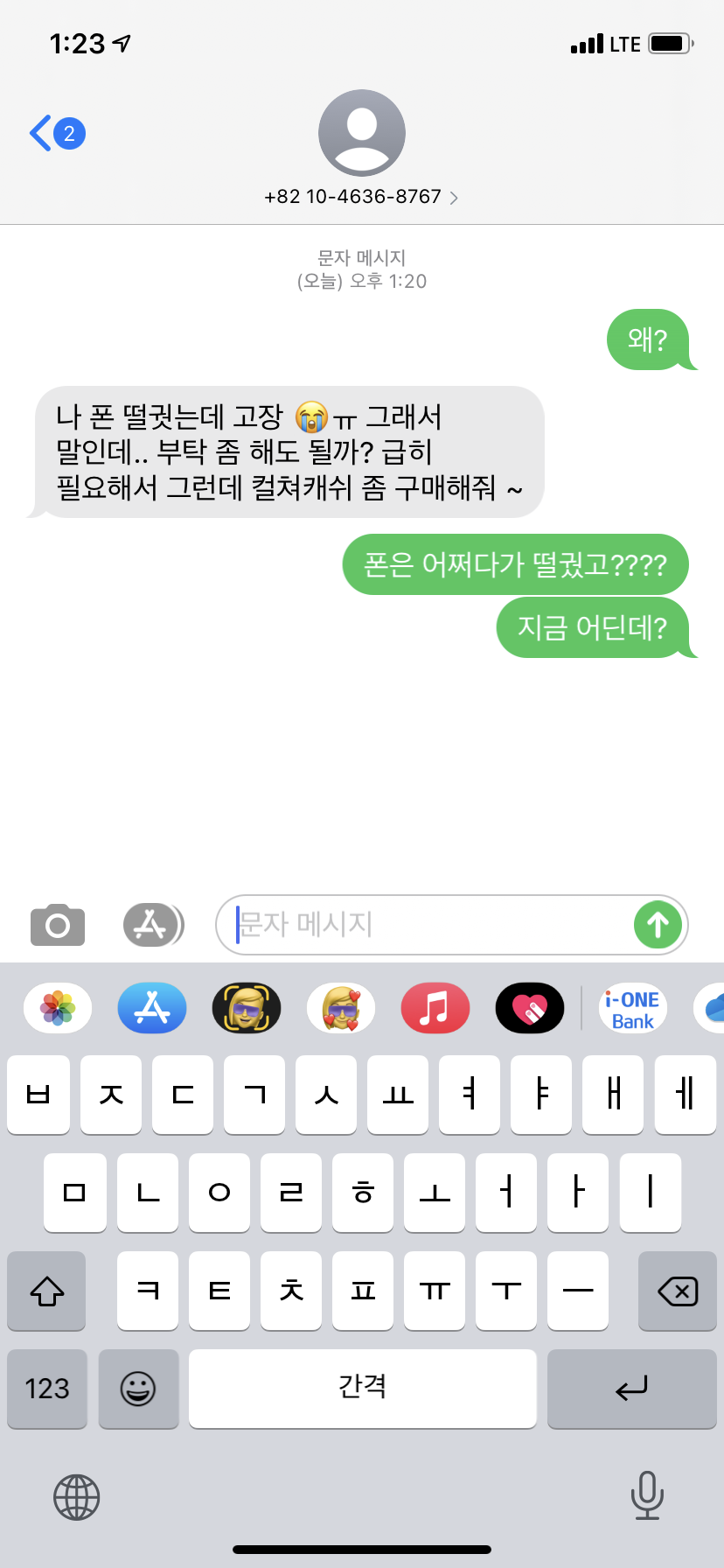This screenshot has width=724, height=1568.
Task: Open Memoji stickers with hearts
Action: (x=341, y=1008)
